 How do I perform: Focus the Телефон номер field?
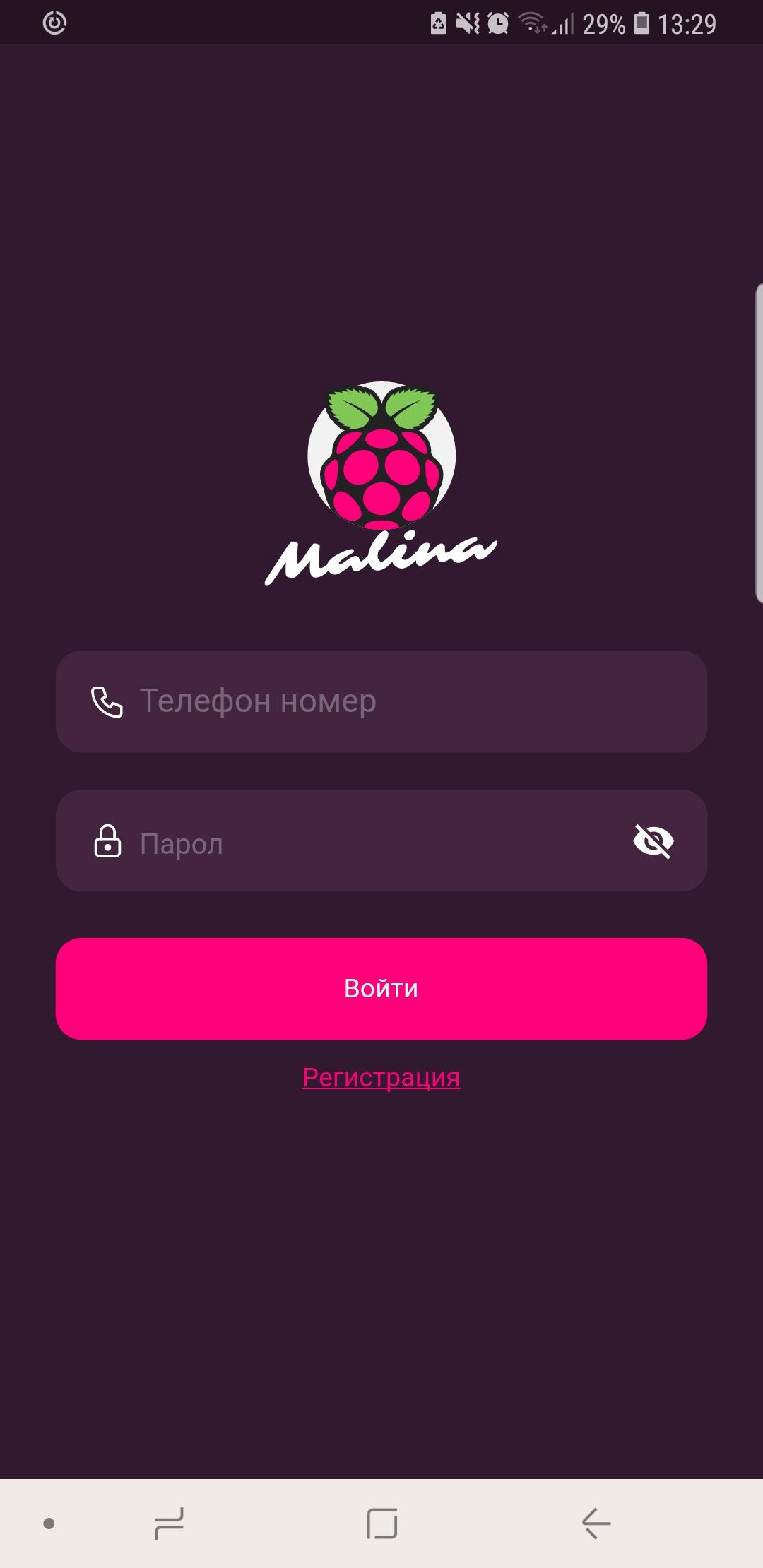(x=381, y=701)
